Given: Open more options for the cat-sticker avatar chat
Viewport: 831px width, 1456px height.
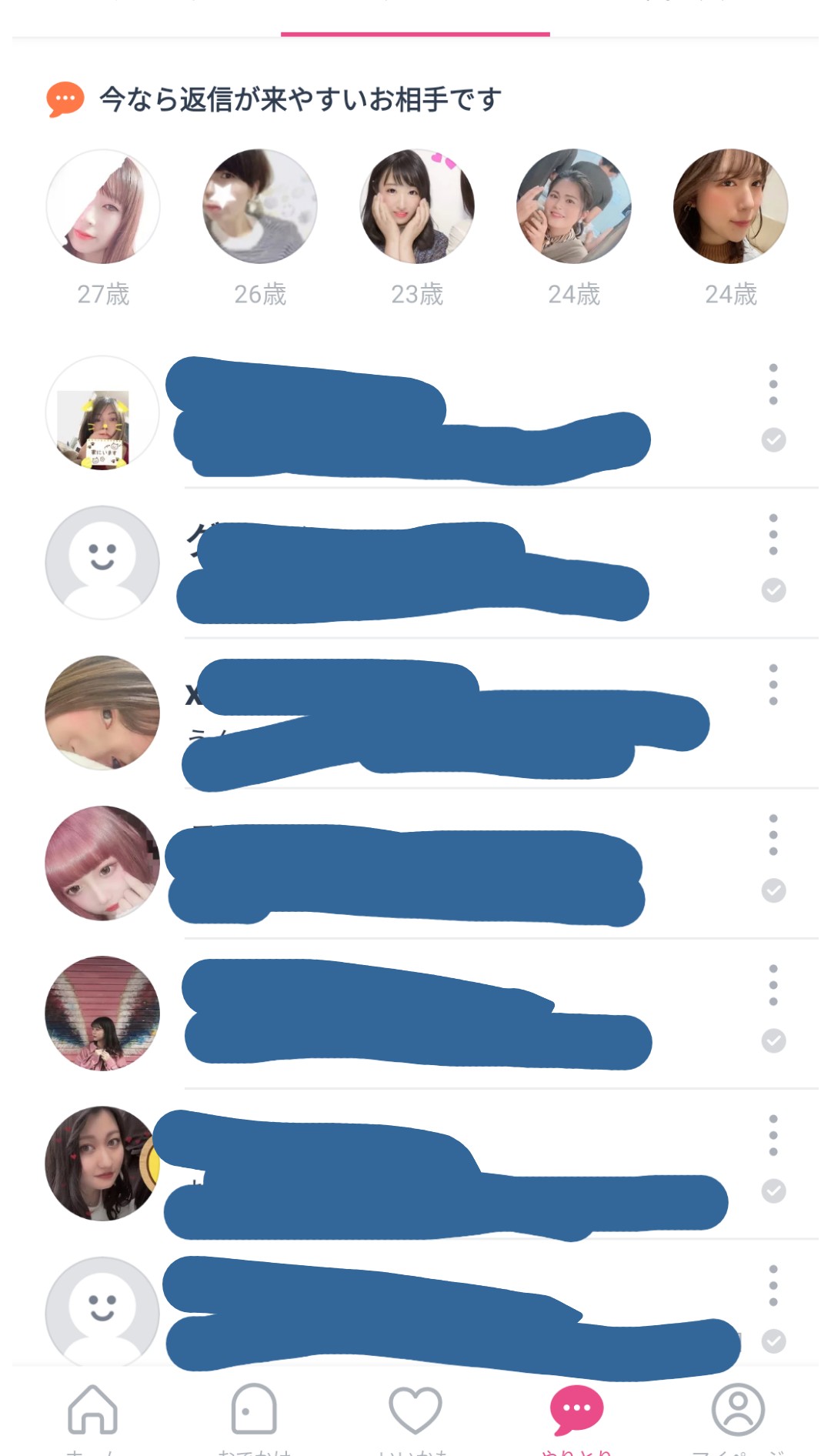Looking at the screenshot, I should [x=773, y=384].
